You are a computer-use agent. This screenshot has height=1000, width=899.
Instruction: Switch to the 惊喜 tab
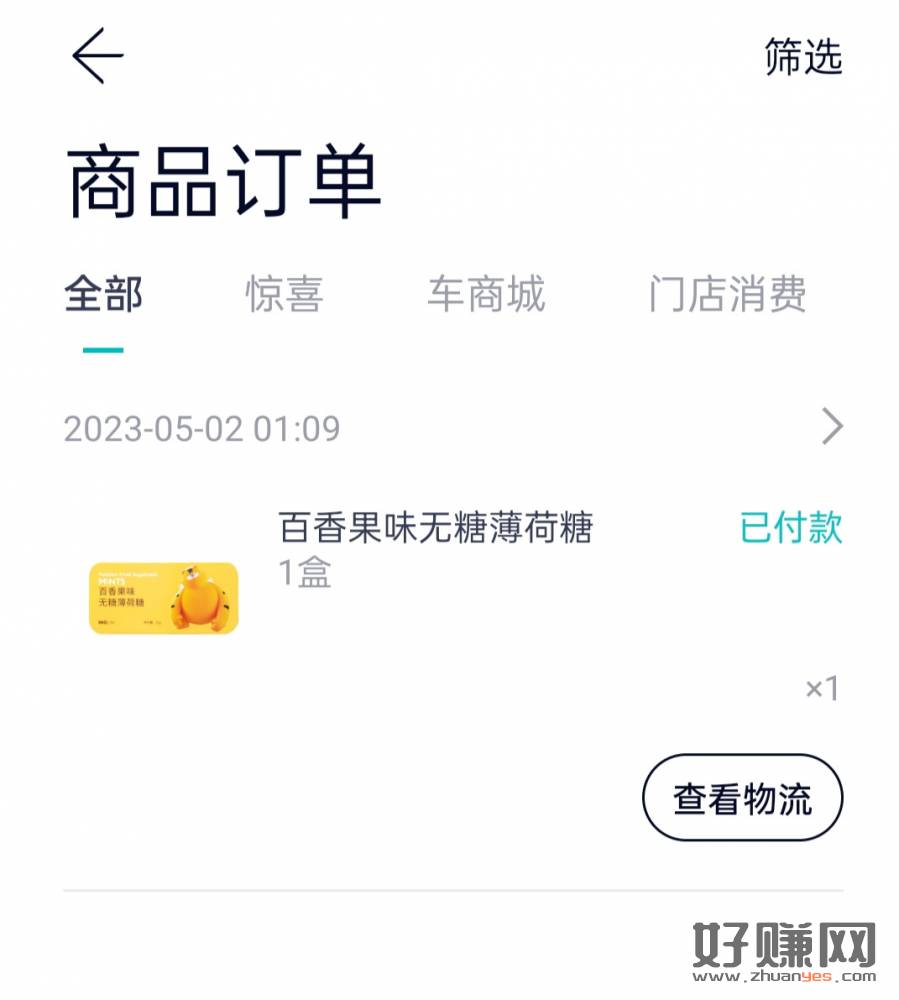pyautogui.click(x=284, y=295)
